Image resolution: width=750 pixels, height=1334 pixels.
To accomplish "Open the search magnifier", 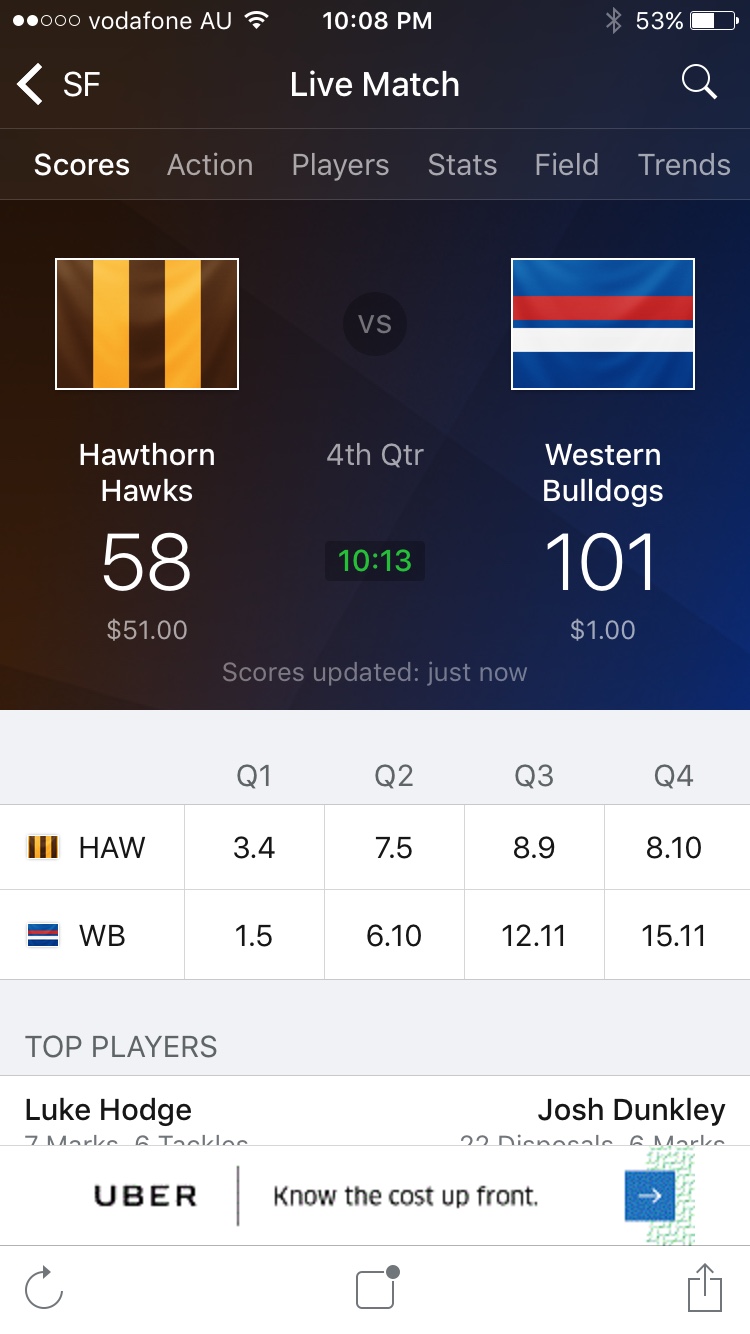I will click(x=699, y=84).
